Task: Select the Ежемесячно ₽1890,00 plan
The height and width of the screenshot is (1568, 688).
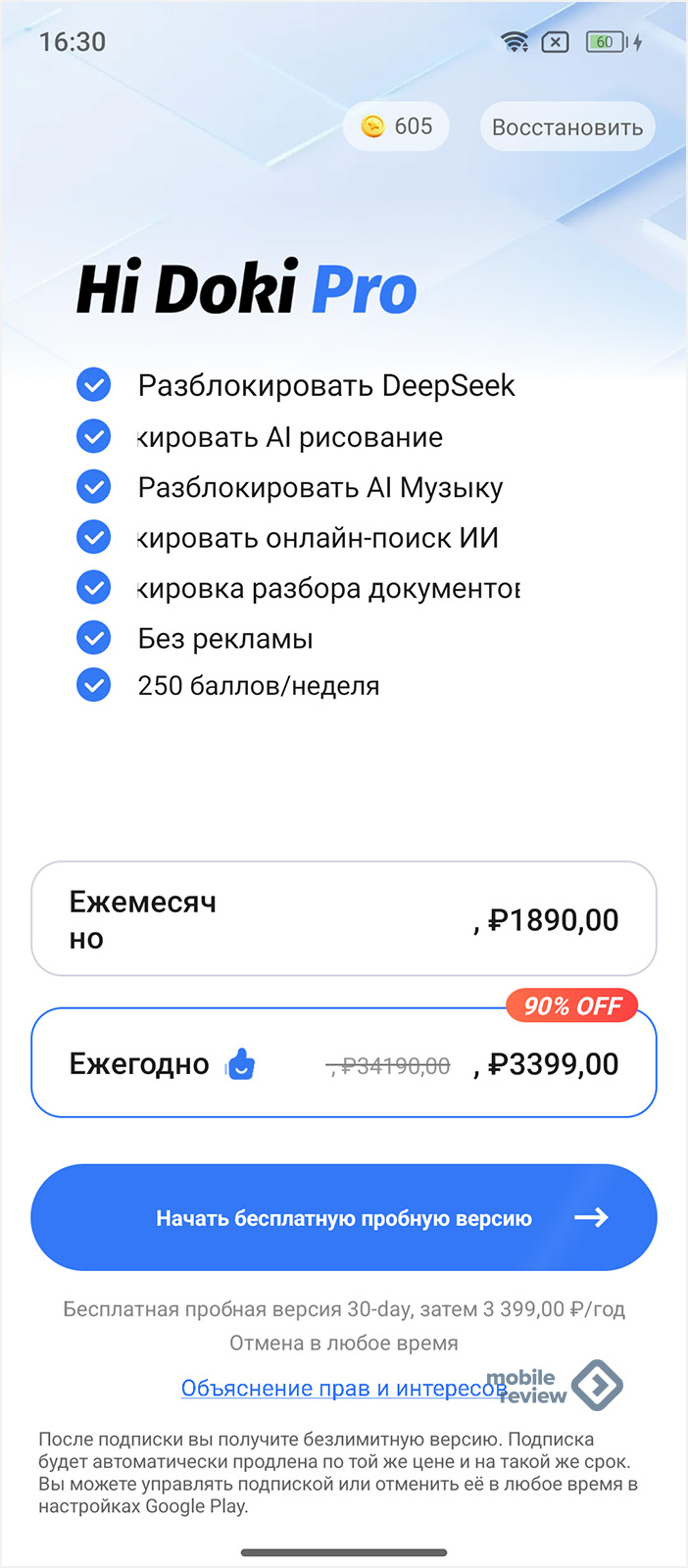Action: pyautogui.click(x=344, y=919)
